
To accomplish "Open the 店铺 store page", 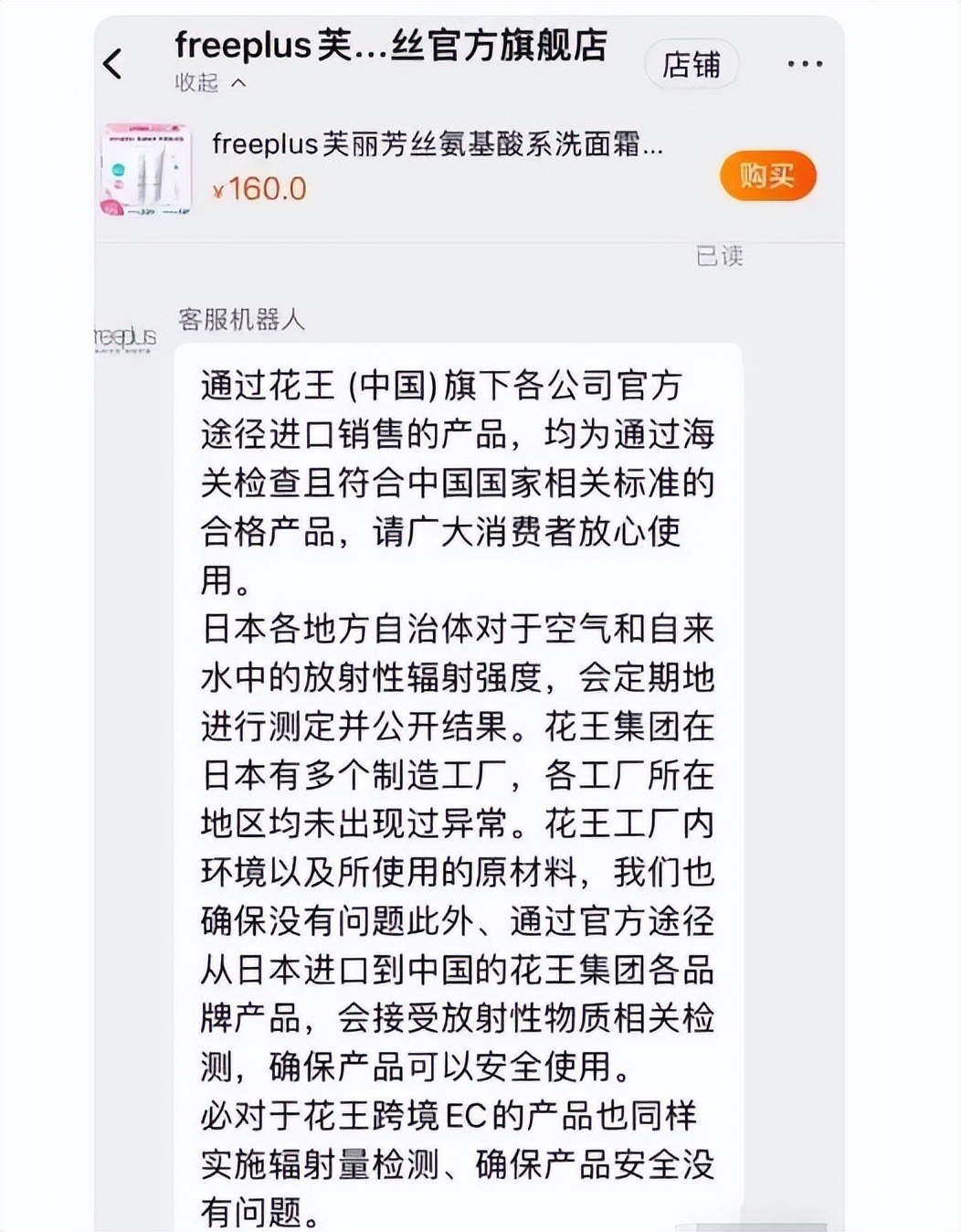I will coord(692,65).
